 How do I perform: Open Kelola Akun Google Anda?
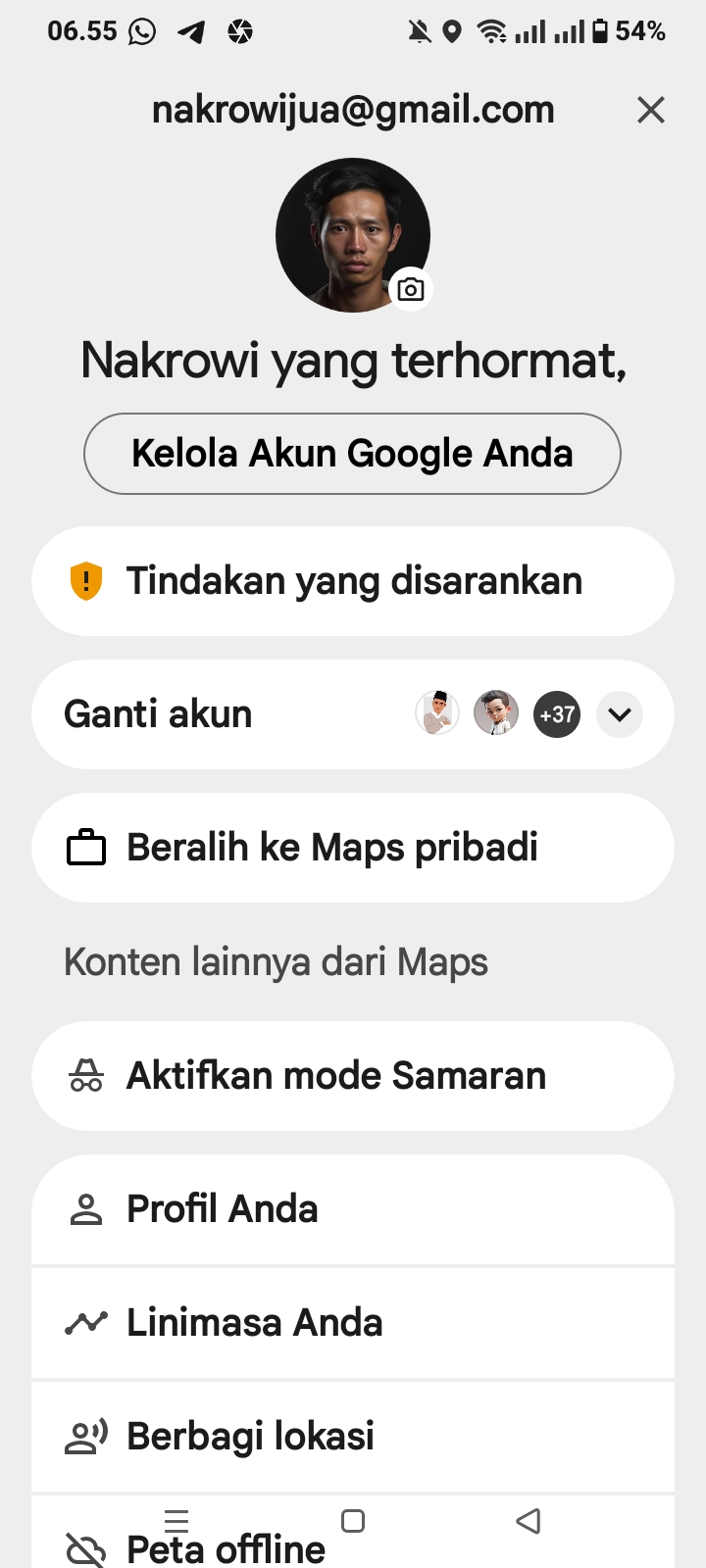352,454
